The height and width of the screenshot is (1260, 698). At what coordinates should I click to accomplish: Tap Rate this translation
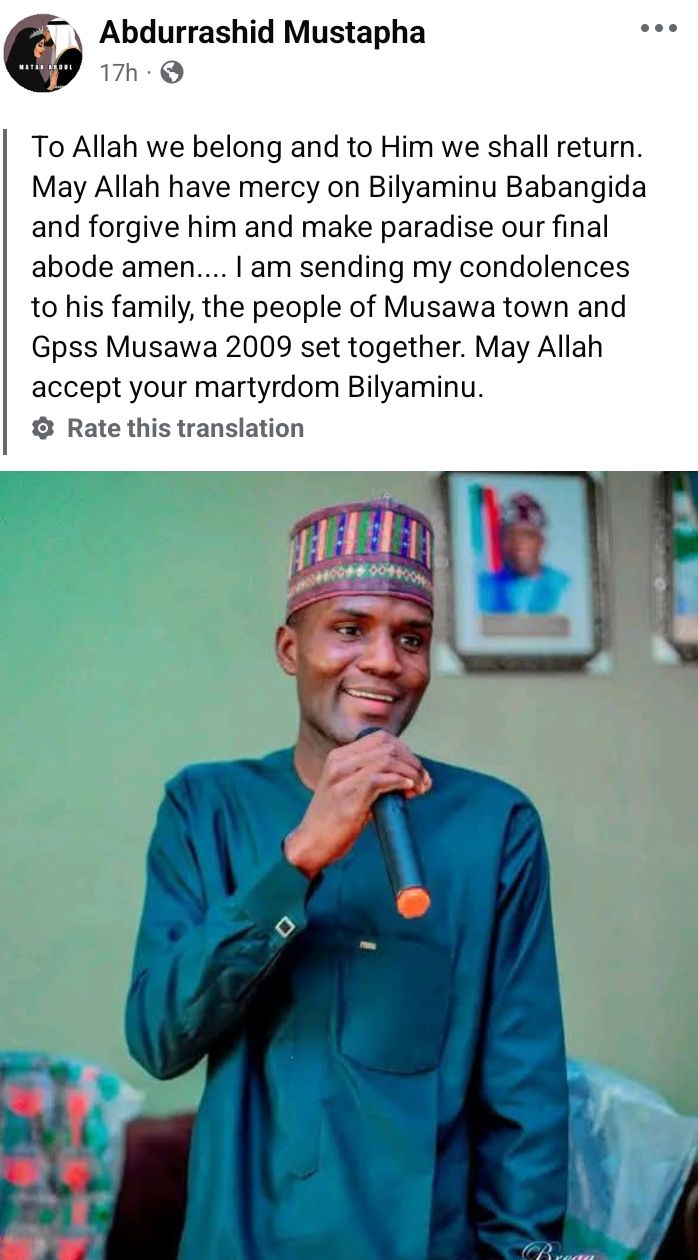(184, 428)
